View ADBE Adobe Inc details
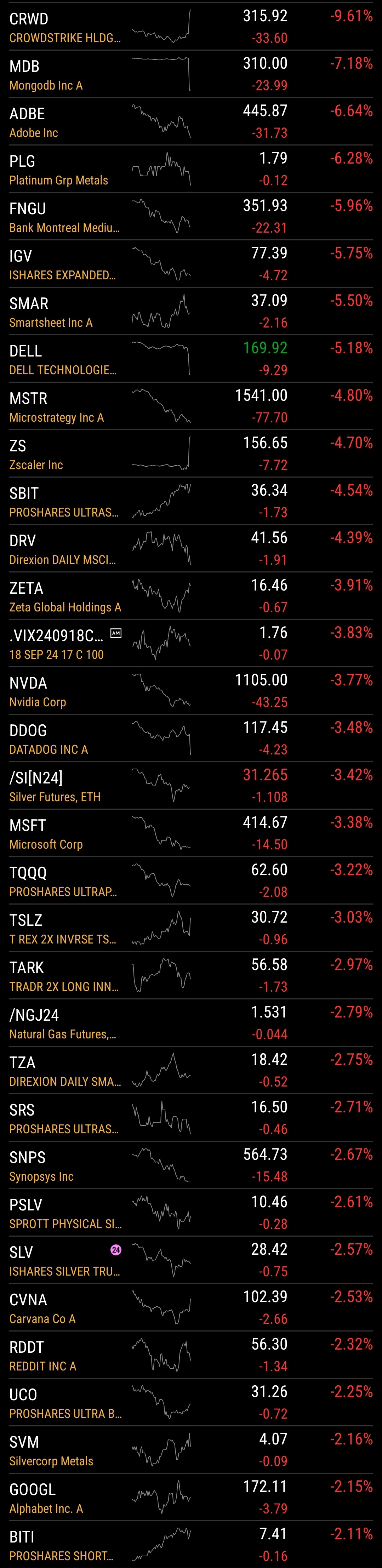382x1568 pixels. pos(191,121)
